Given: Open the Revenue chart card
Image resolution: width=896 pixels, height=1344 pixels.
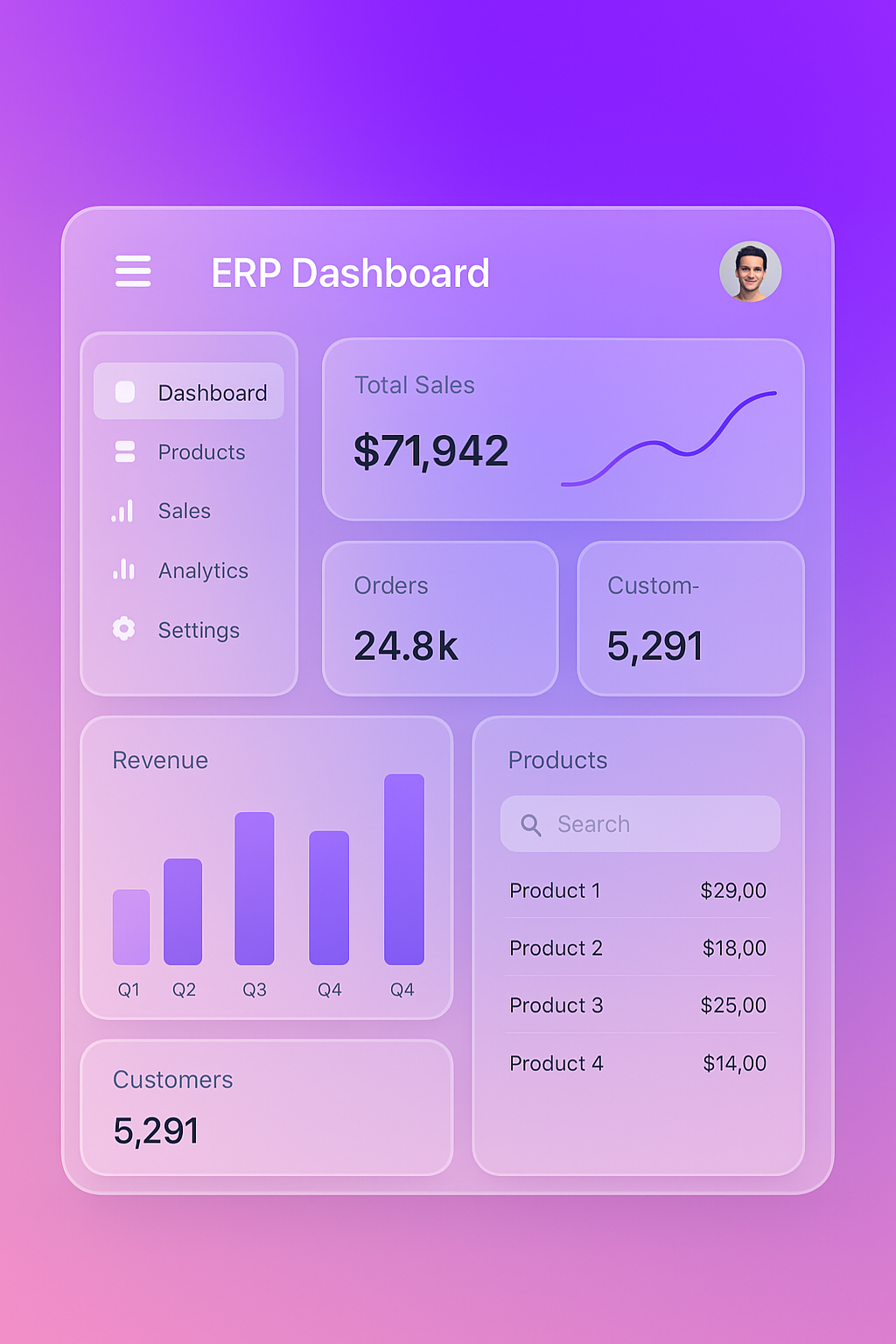Looking at the screenshot, I should tap(266, 867).
